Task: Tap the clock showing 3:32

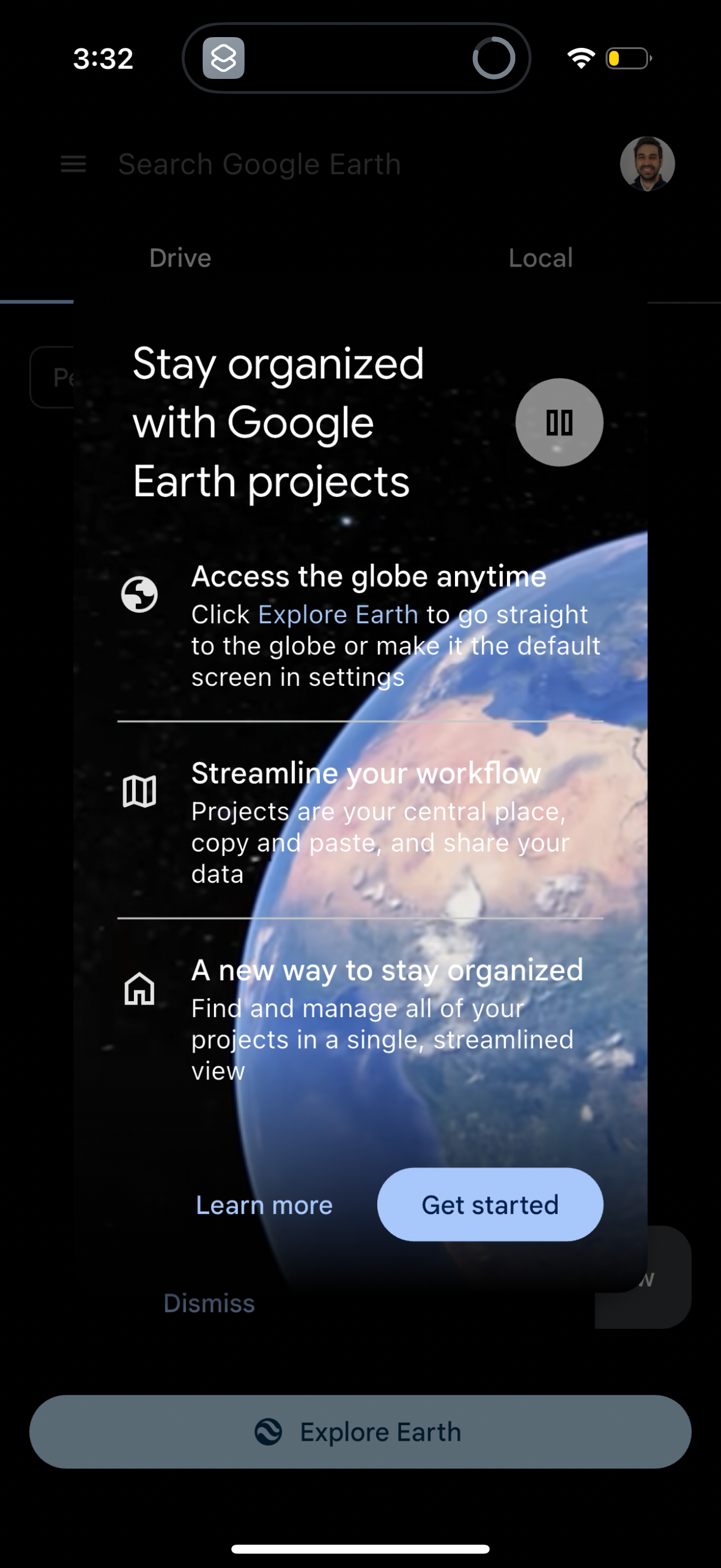Action: [x=102, y=57]
